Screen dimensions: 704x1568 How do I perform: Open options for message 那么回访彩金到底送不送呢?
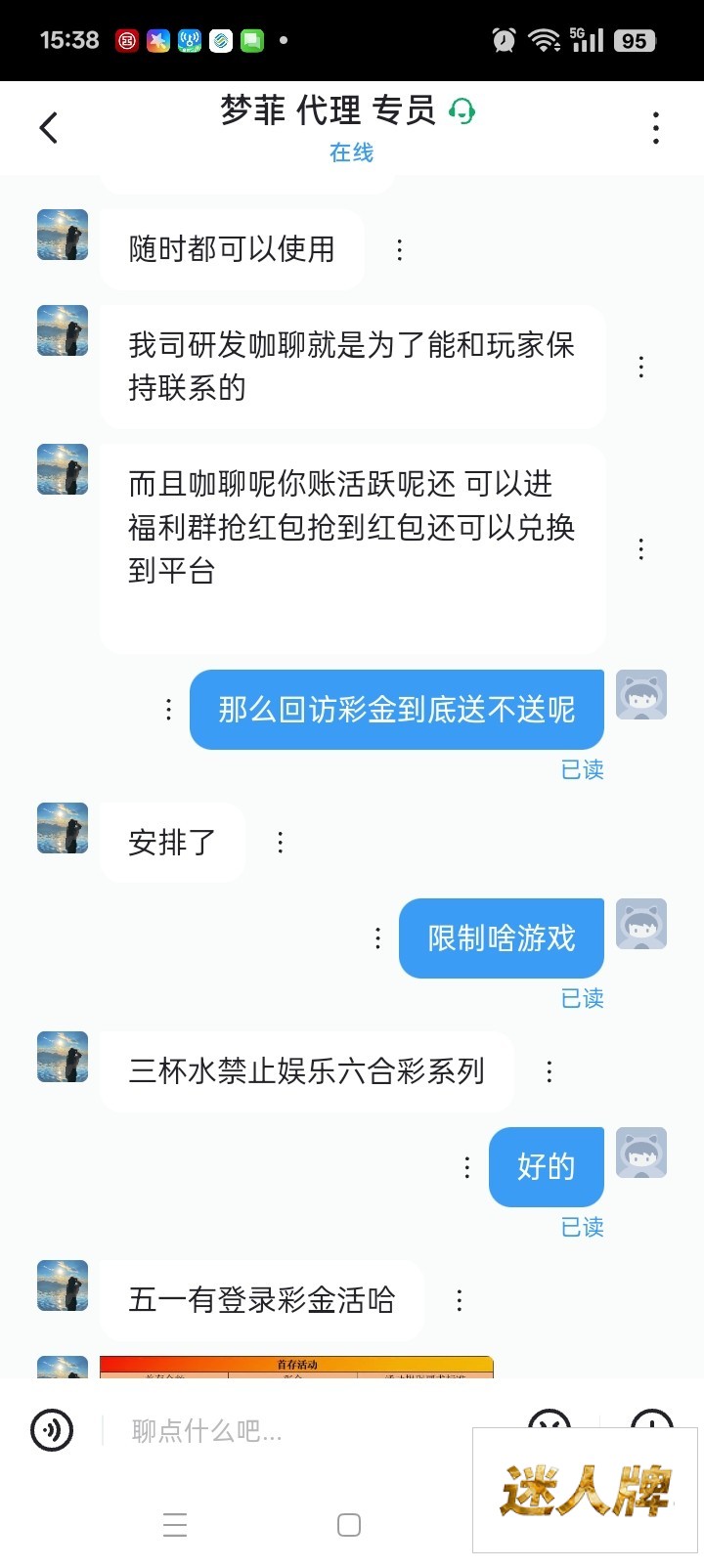click(x=168, y=710)
